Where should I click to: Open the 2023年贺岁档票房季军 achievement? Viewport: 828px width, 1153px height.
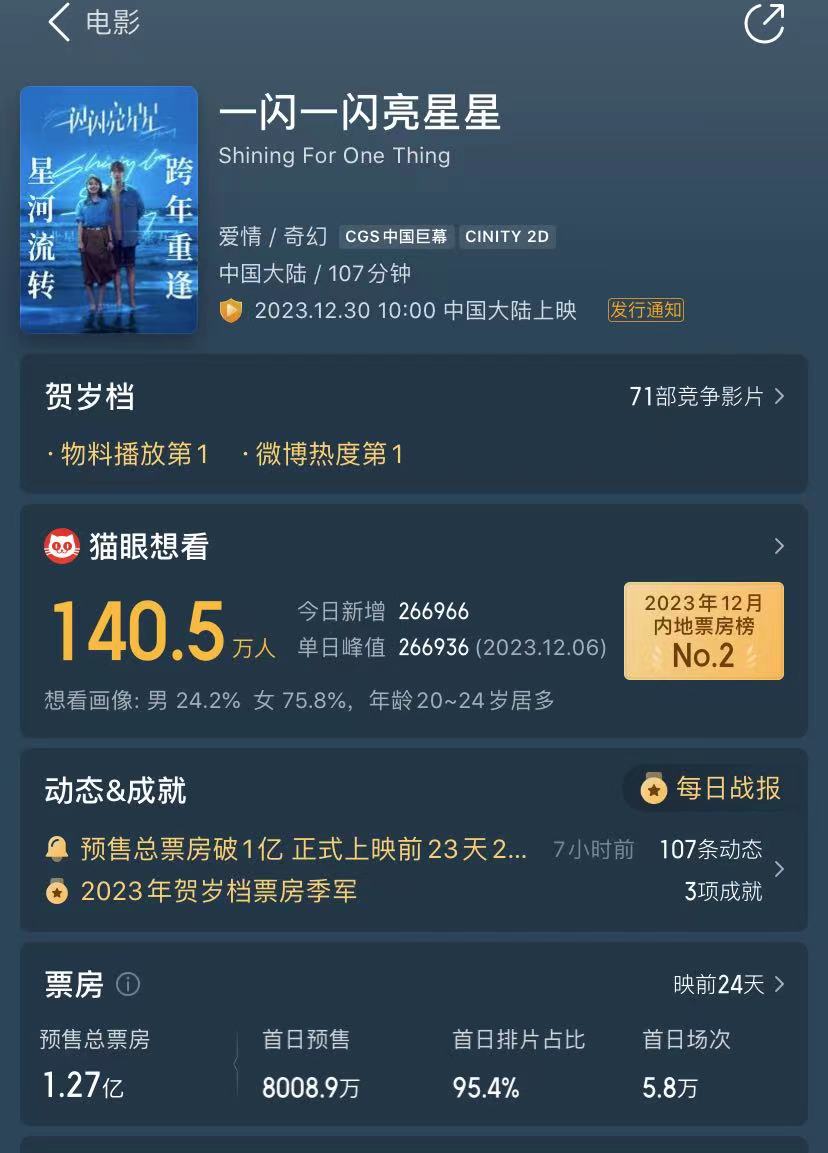[x=218, y=891]
